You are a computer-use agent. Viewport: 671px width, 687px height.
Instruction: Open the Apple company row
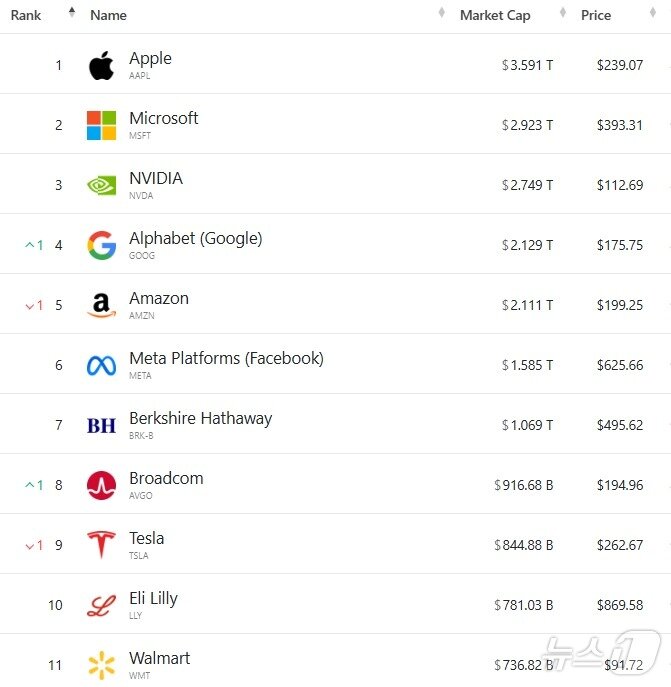pyautogui.click(x=150, y=59)
